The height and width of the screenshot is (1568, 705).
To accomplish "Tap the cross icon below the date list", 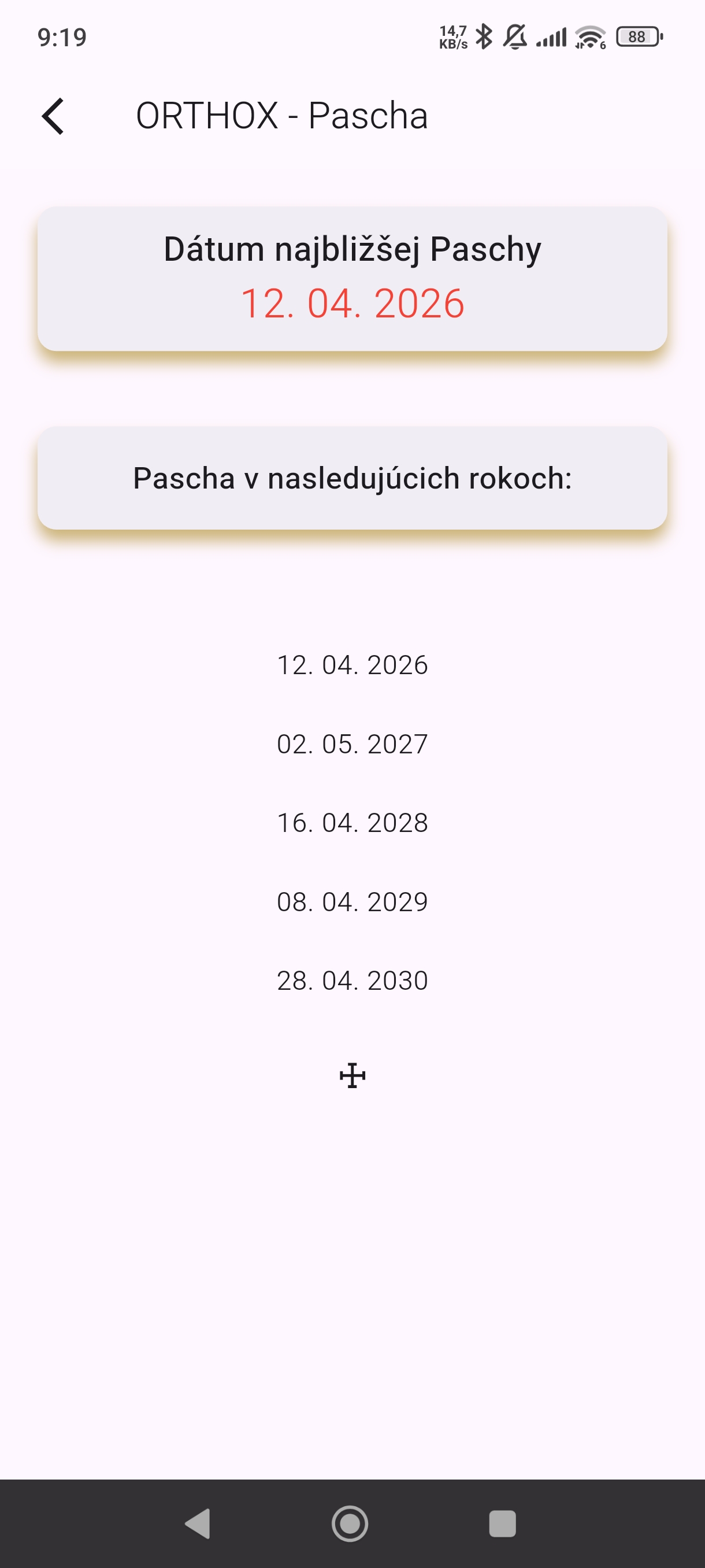I will (351, 1074).
